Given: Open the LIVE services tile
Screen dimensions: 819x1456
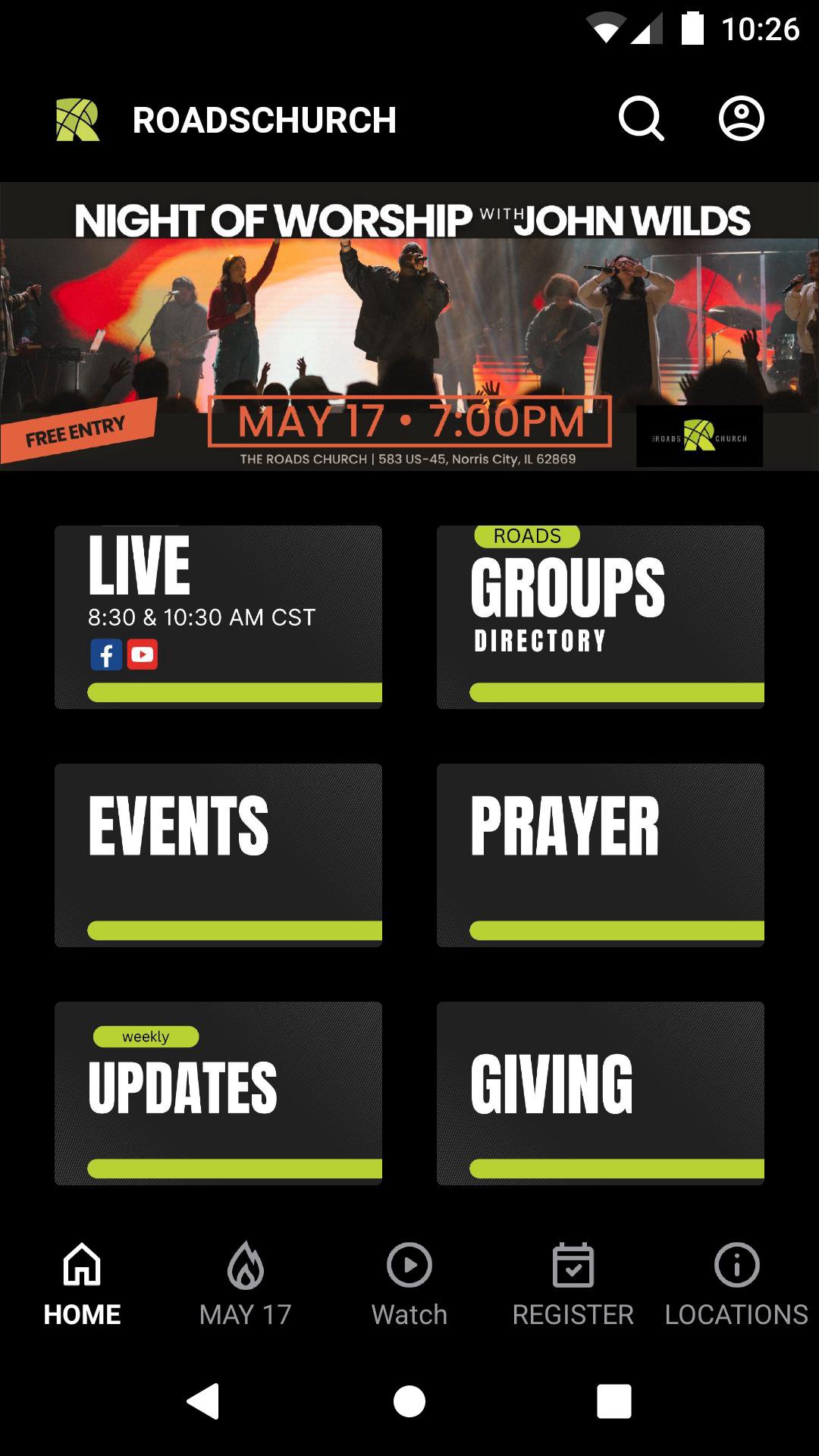Looking at the screenshot, I should click(x=218, y=617).
